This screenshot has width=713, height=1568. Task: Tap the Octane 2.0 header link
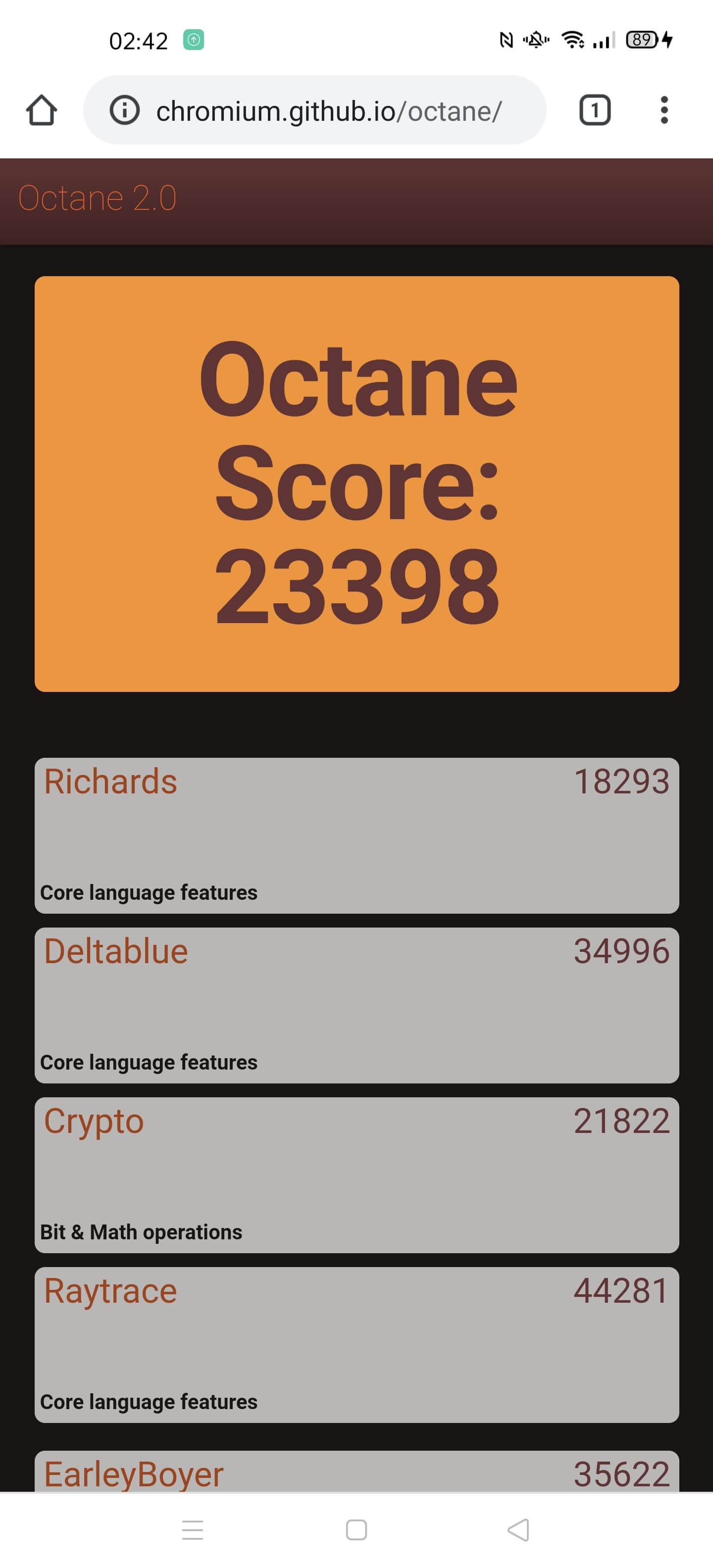(x=98, y=198)
